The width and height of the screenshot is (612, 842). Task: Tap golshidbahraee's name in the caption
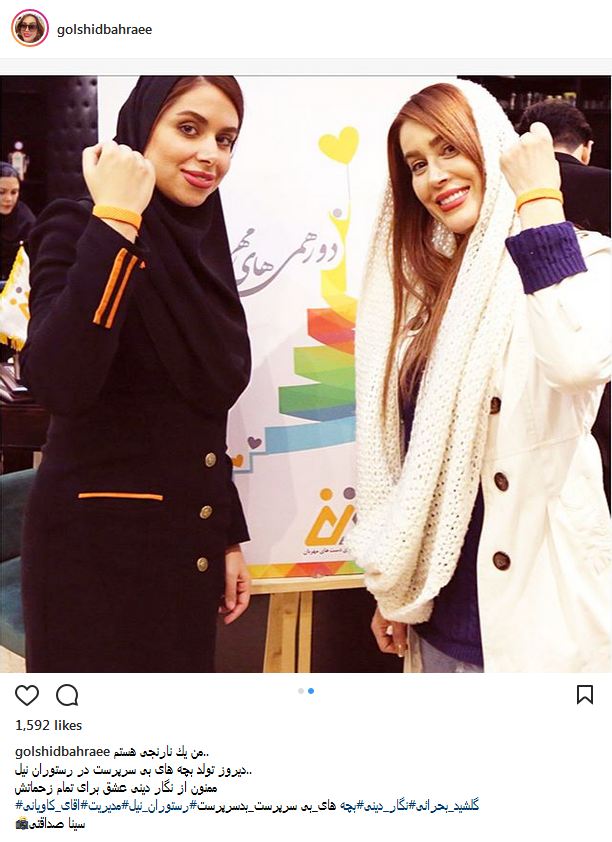(x=62, y=750)
